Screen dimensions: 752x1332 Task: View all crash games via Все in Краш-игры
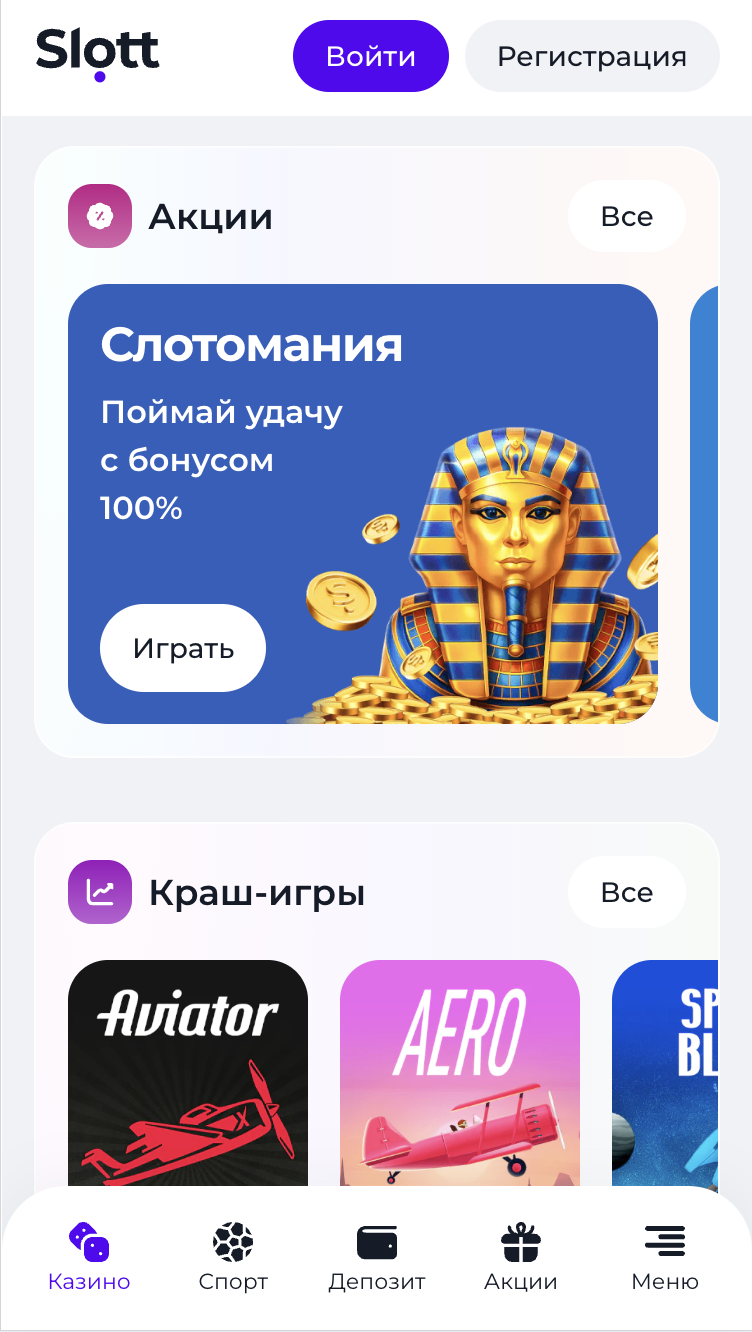(x=627, y=892)
